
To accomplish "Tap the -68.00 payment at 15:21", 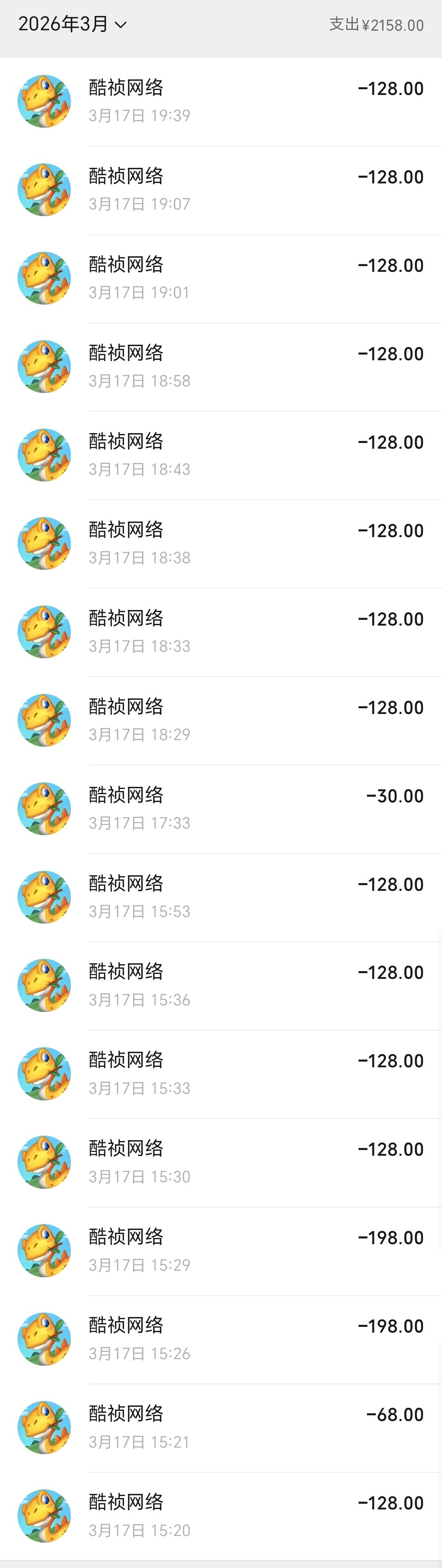I will click(x=221, y=1428).
